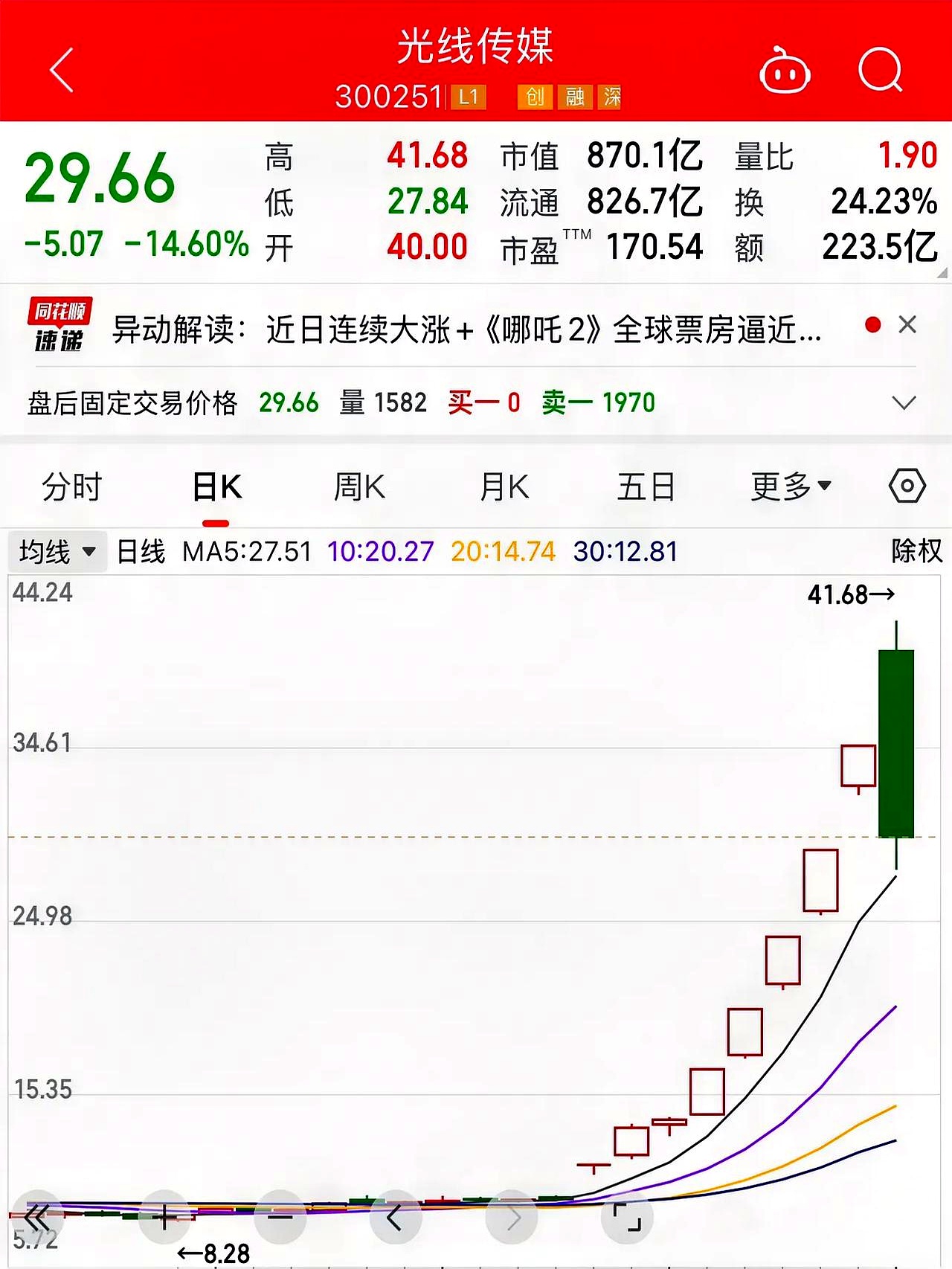Select the 日K tab

216,487
